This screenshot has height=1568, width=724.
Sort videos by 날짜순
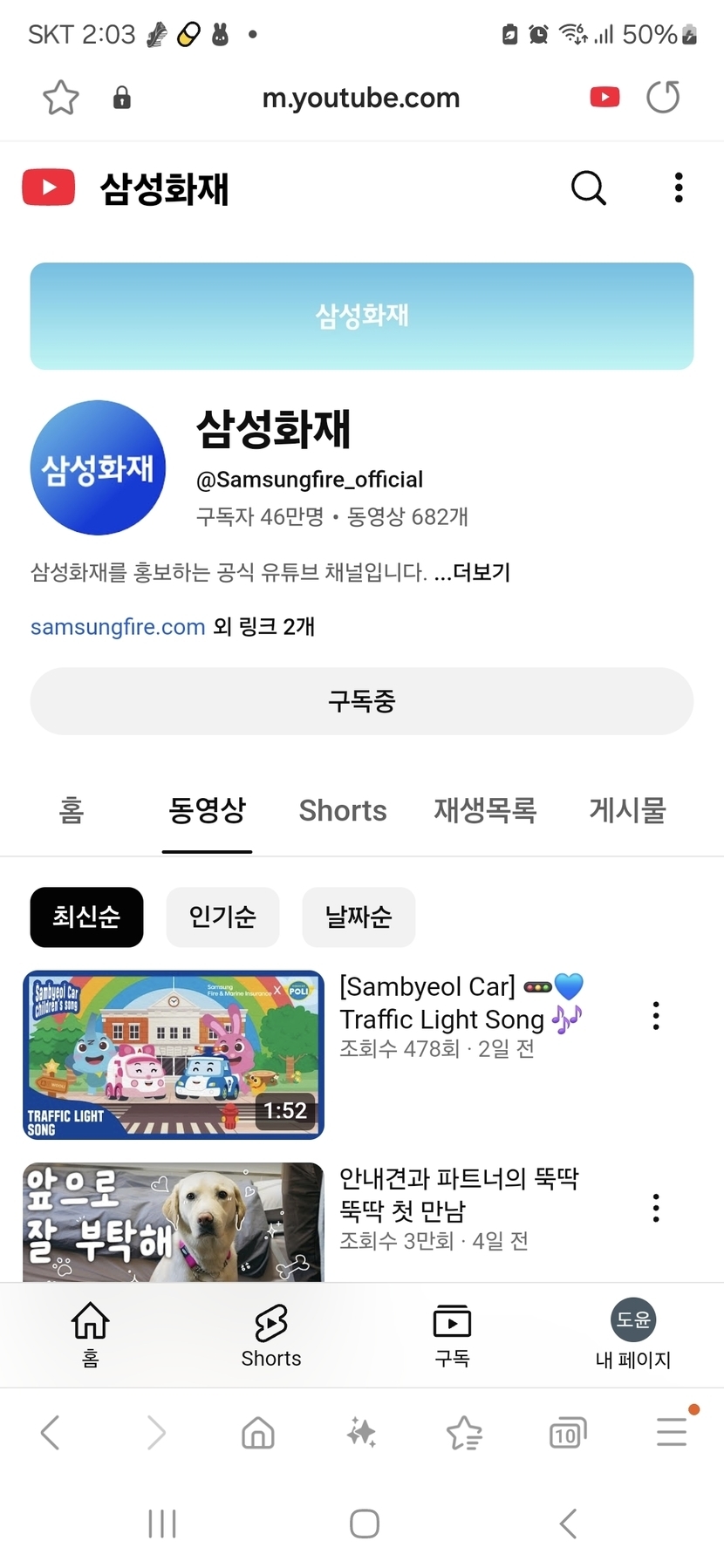(x=359, y=917)
